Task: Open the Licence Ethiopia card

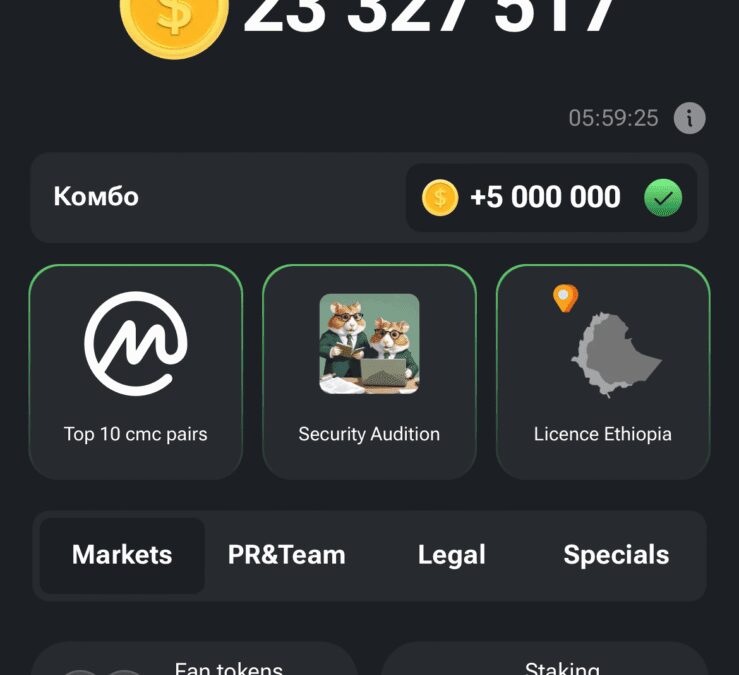Action: [x=603, y=371]
